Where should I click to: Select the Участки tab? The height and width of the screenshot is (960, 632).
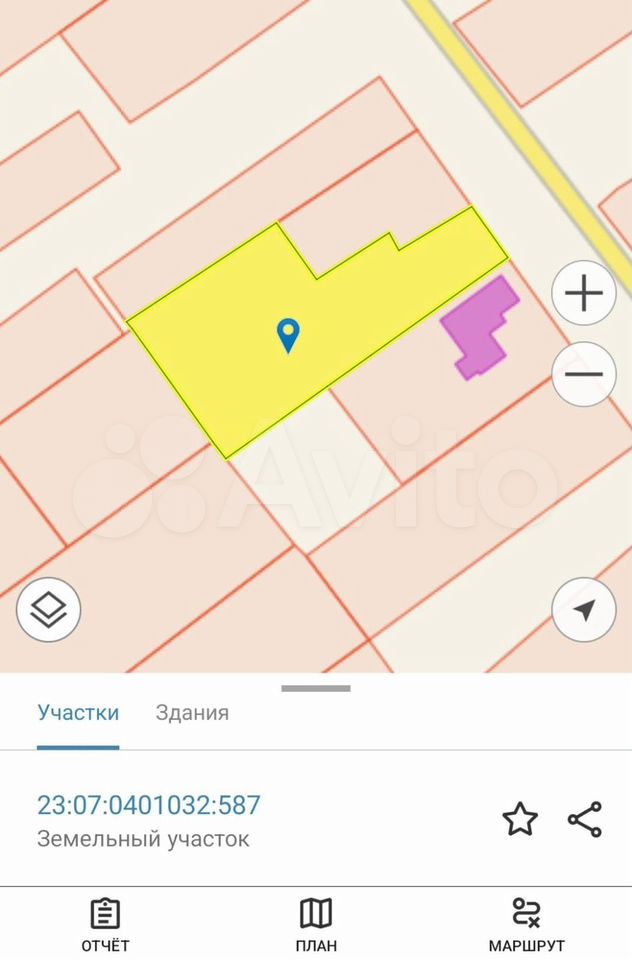[x=78, y=713]
